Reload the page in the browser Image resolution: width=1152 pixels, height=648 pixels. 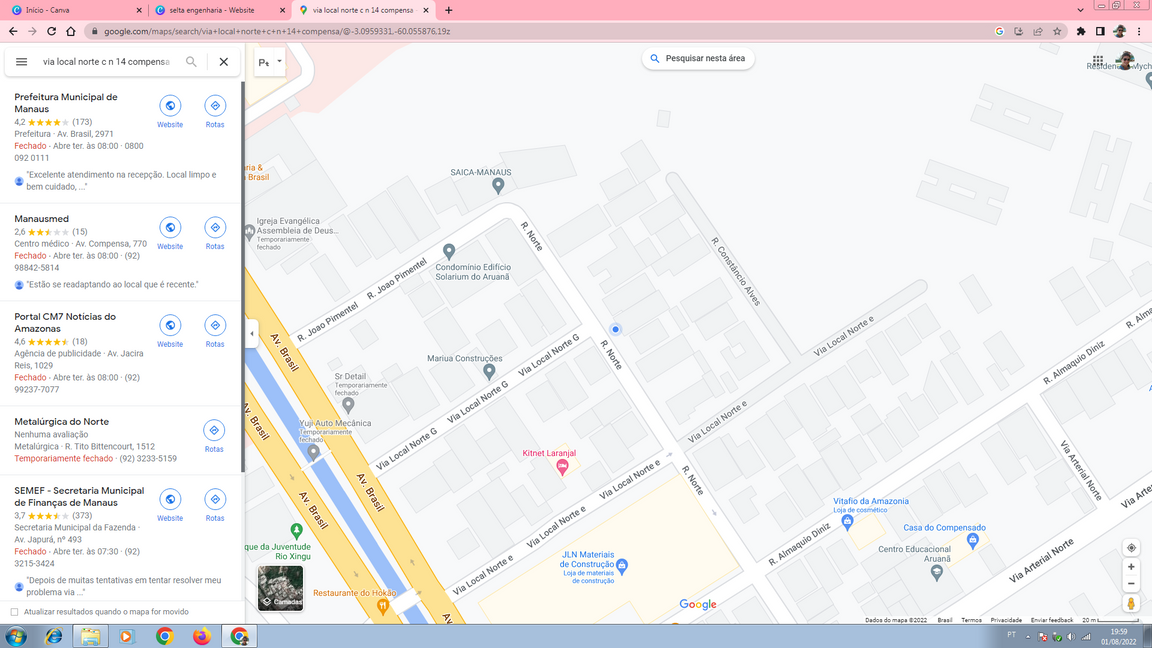click(52, 31)
